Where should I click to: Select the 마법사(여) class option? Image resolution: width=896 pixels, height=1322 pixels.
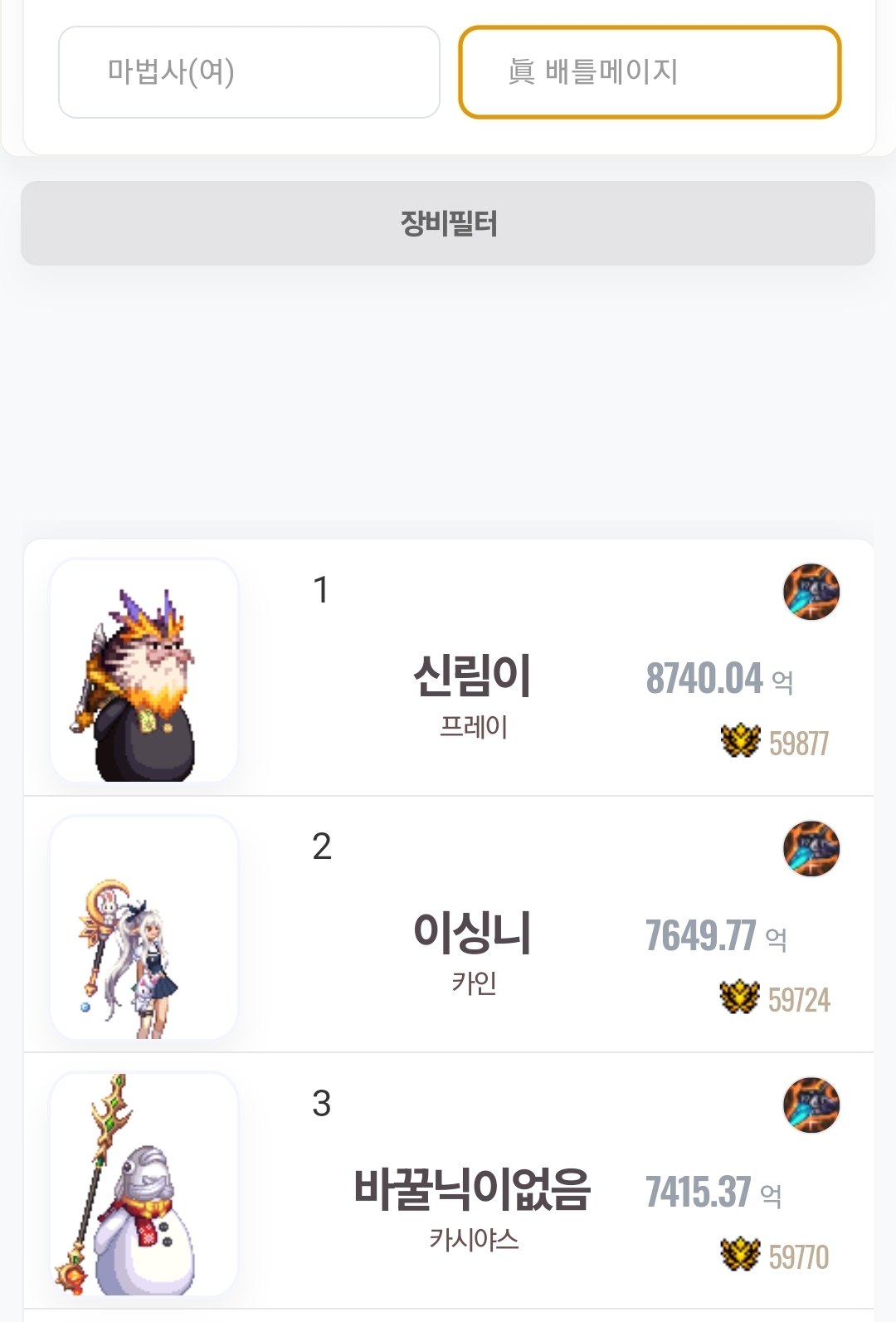(249, 72)
